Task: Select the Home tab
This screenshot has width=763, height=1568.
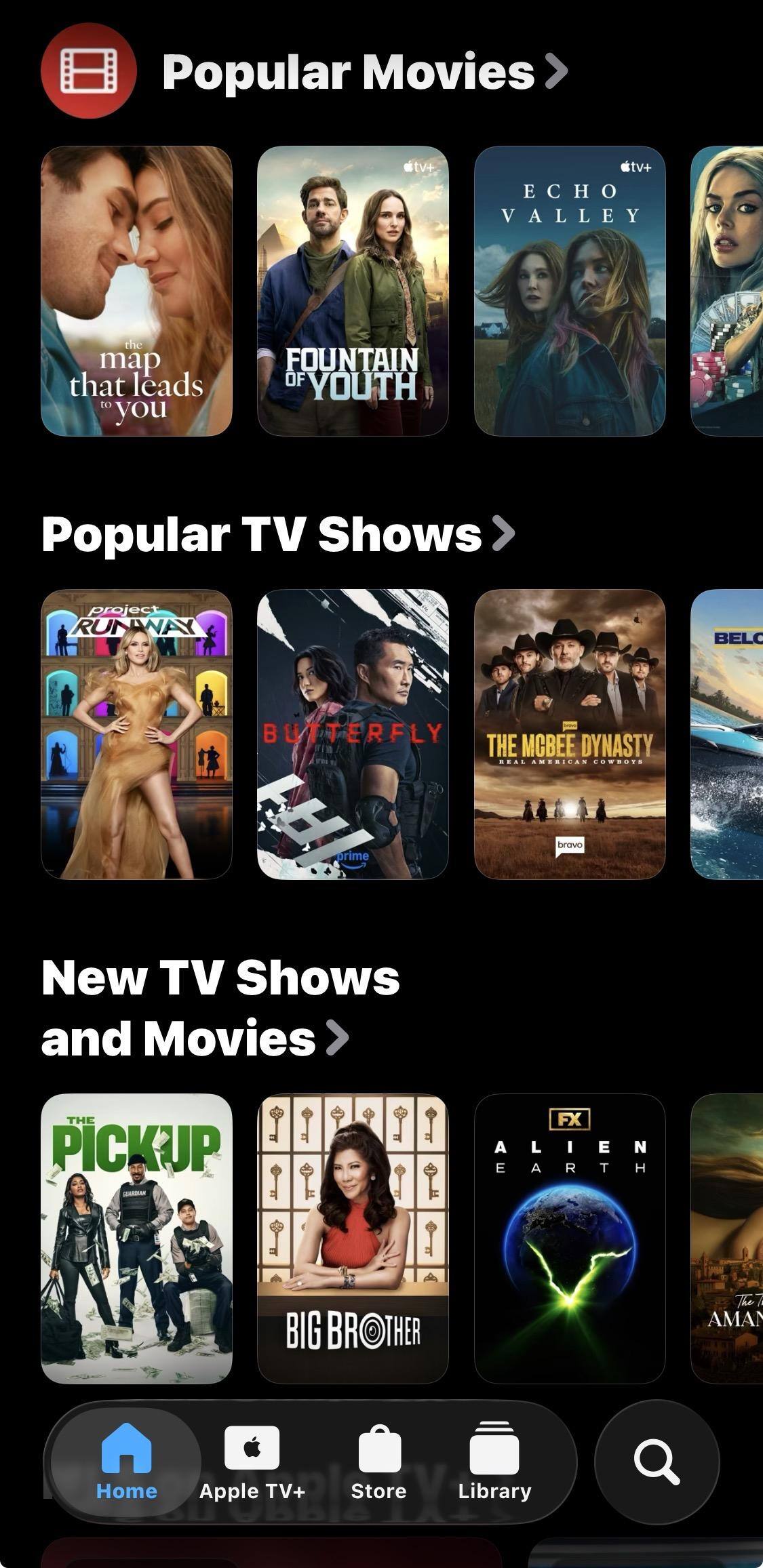Action: click(127, 1461)
